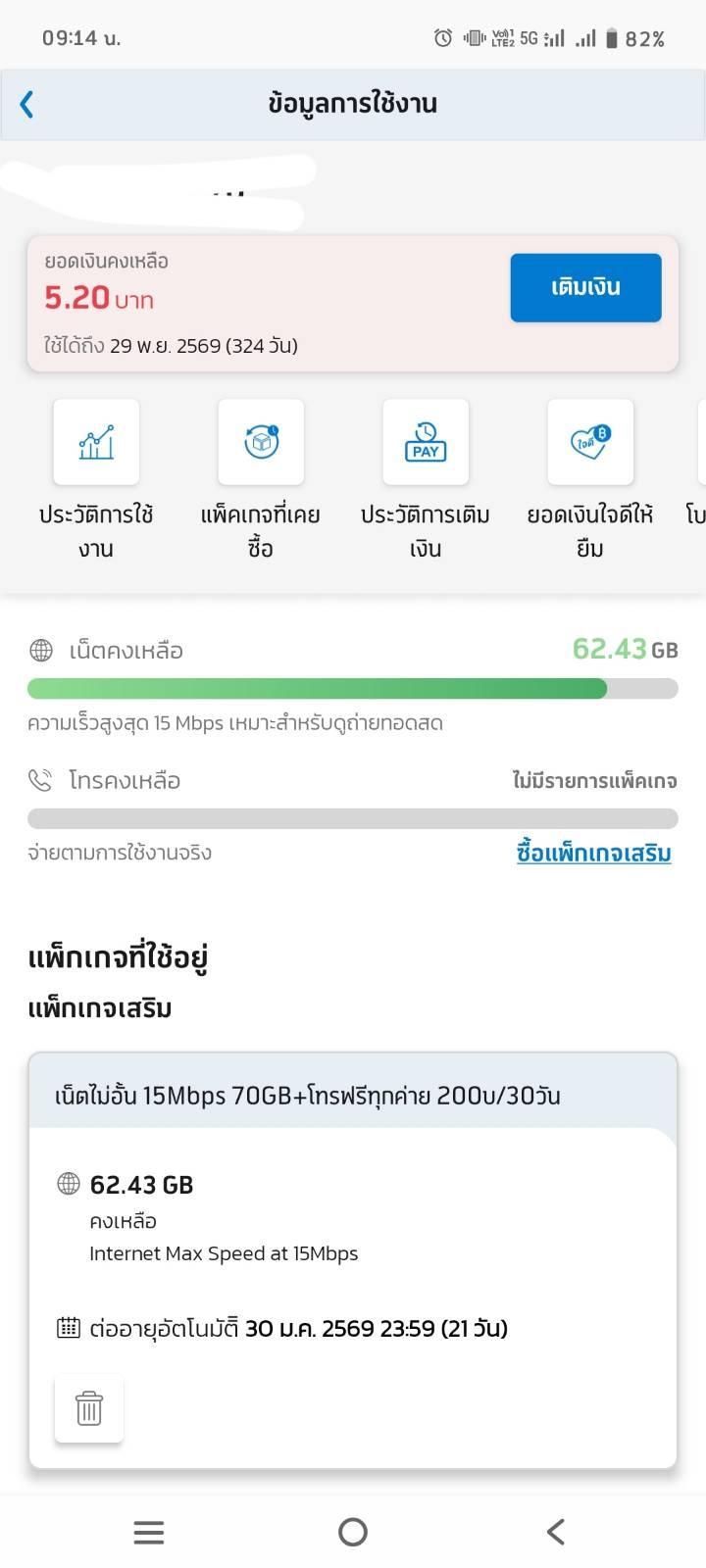Open recent apps from navigation bar
Image resolution: width=706 pixels, height=1568 pixels.
pyautogui.click(x=149, y=1532)
